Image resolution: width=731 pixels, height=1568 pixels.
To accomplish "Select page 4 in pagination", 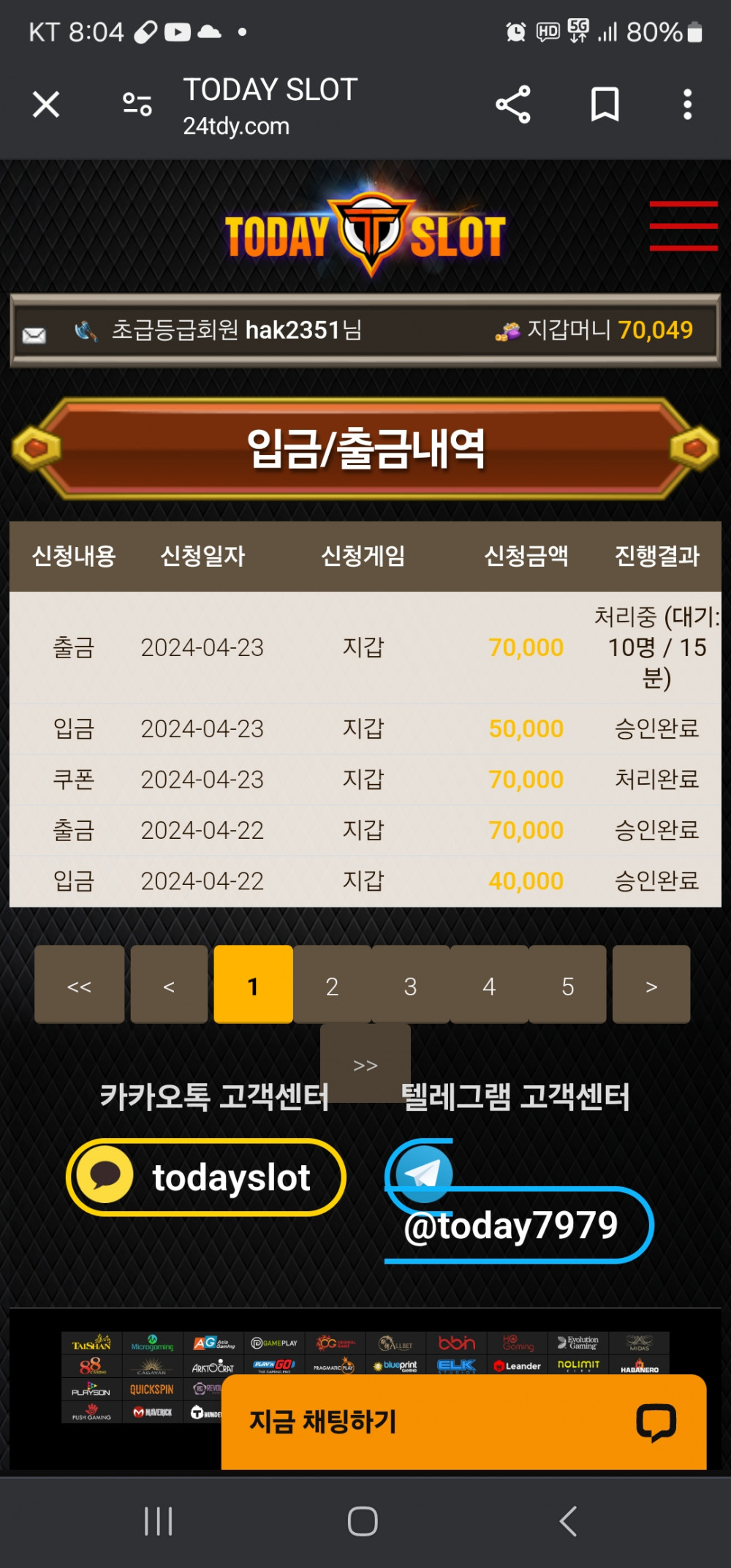I will pyautogui.click(x=489, y=987).
